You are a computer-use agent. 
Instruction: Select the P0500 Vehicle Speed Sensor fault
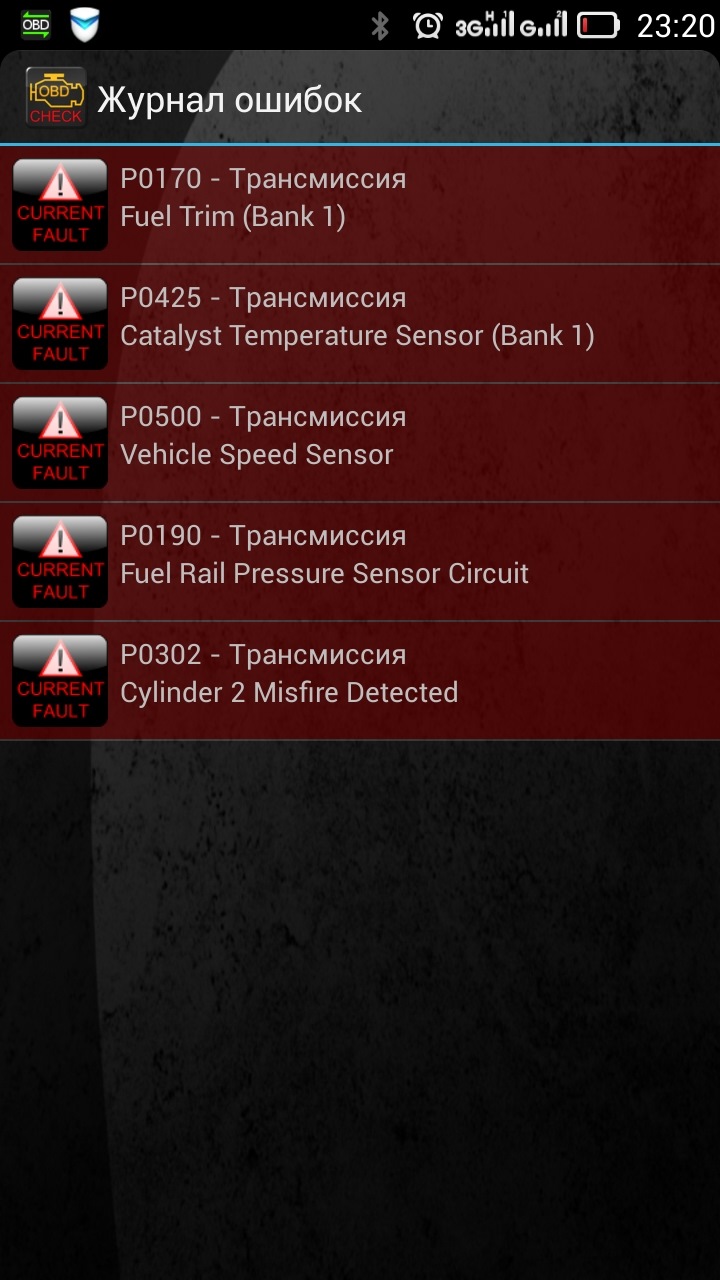coord(360,443)
